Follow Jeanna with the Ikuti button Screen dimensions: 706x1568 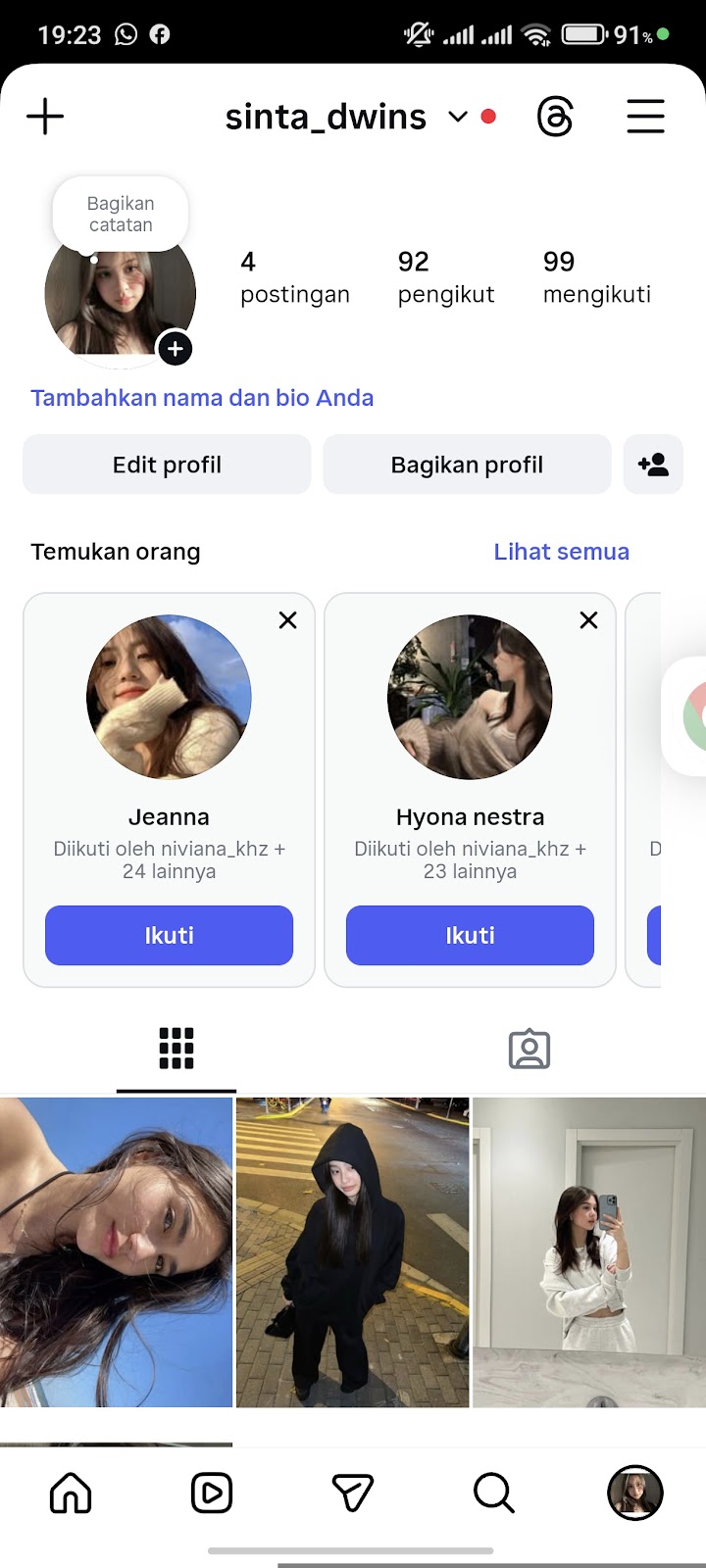click(169, 935)
